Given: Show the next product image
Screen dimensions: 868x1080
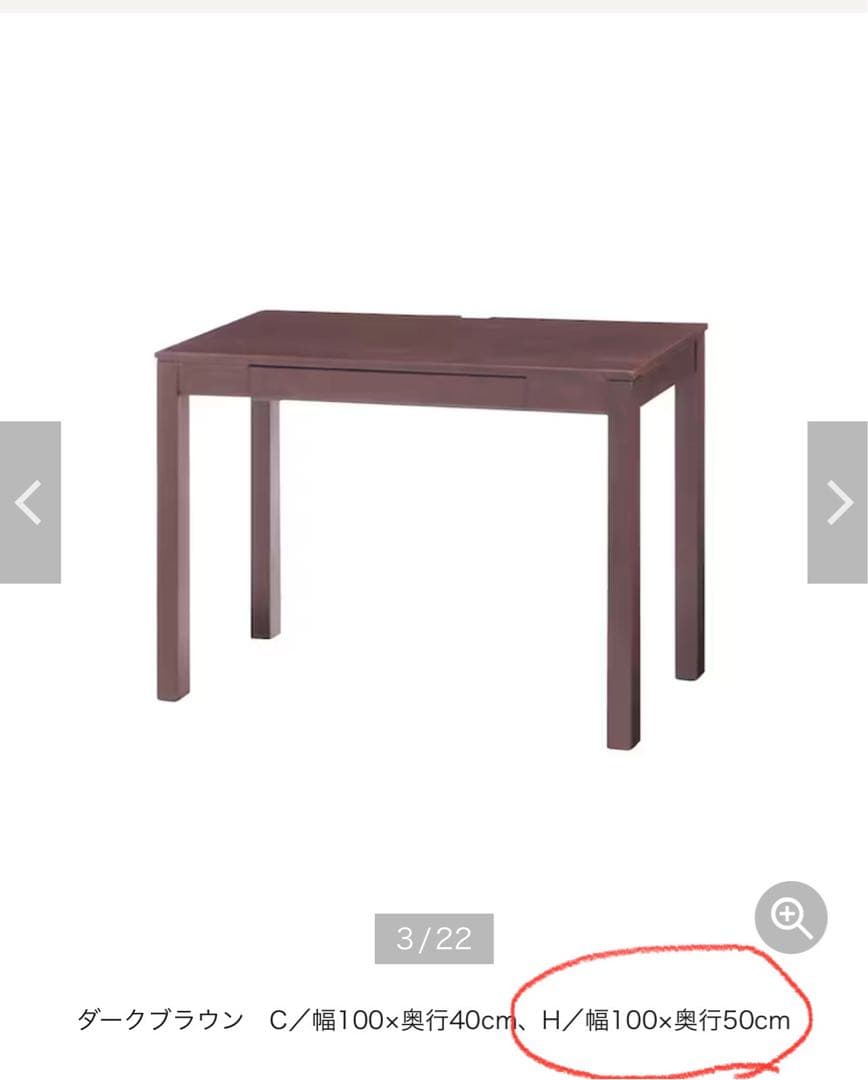Looking at the screenshot, I should coord(837,502).
